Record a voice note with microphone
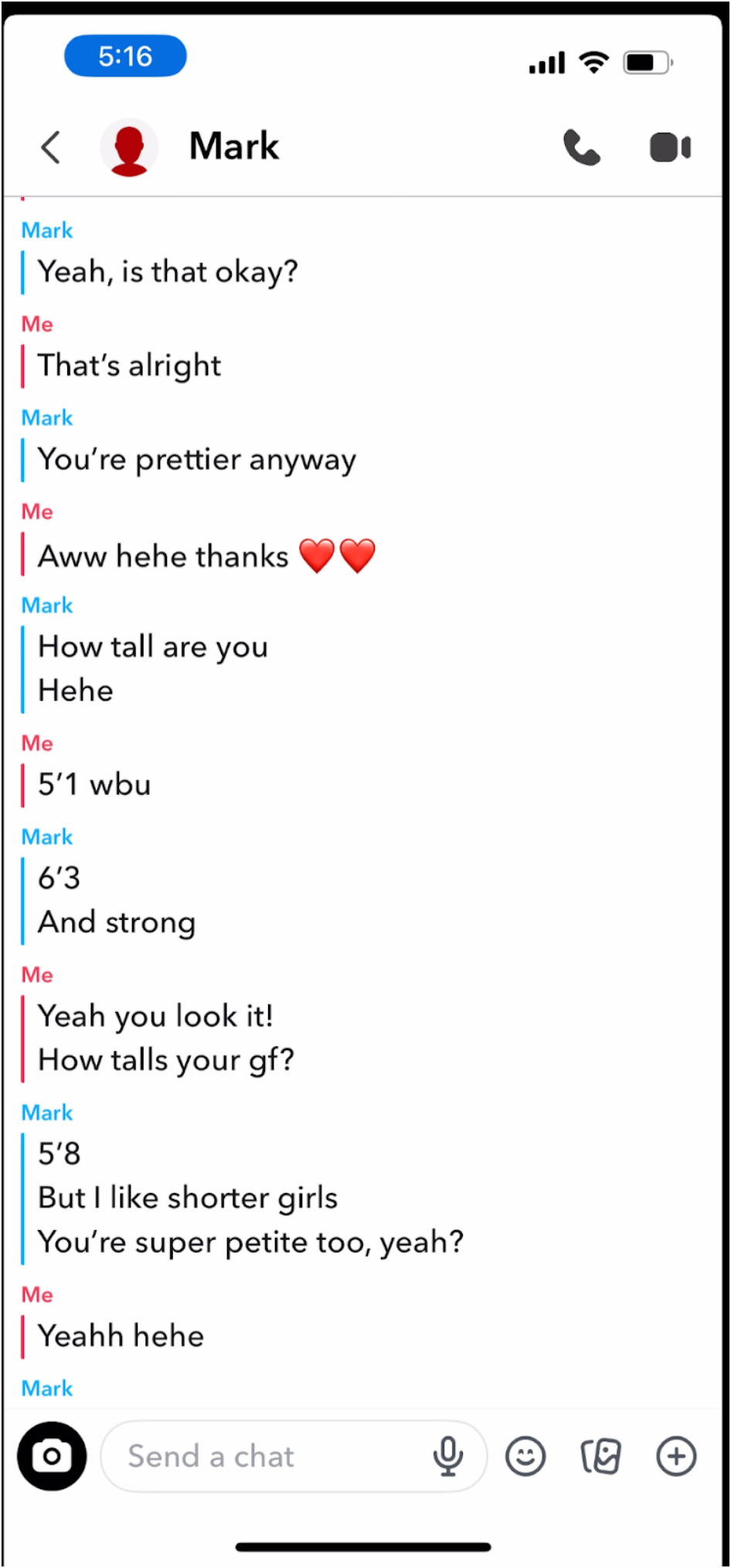Screen dimensions: 731x1568 448,1456
